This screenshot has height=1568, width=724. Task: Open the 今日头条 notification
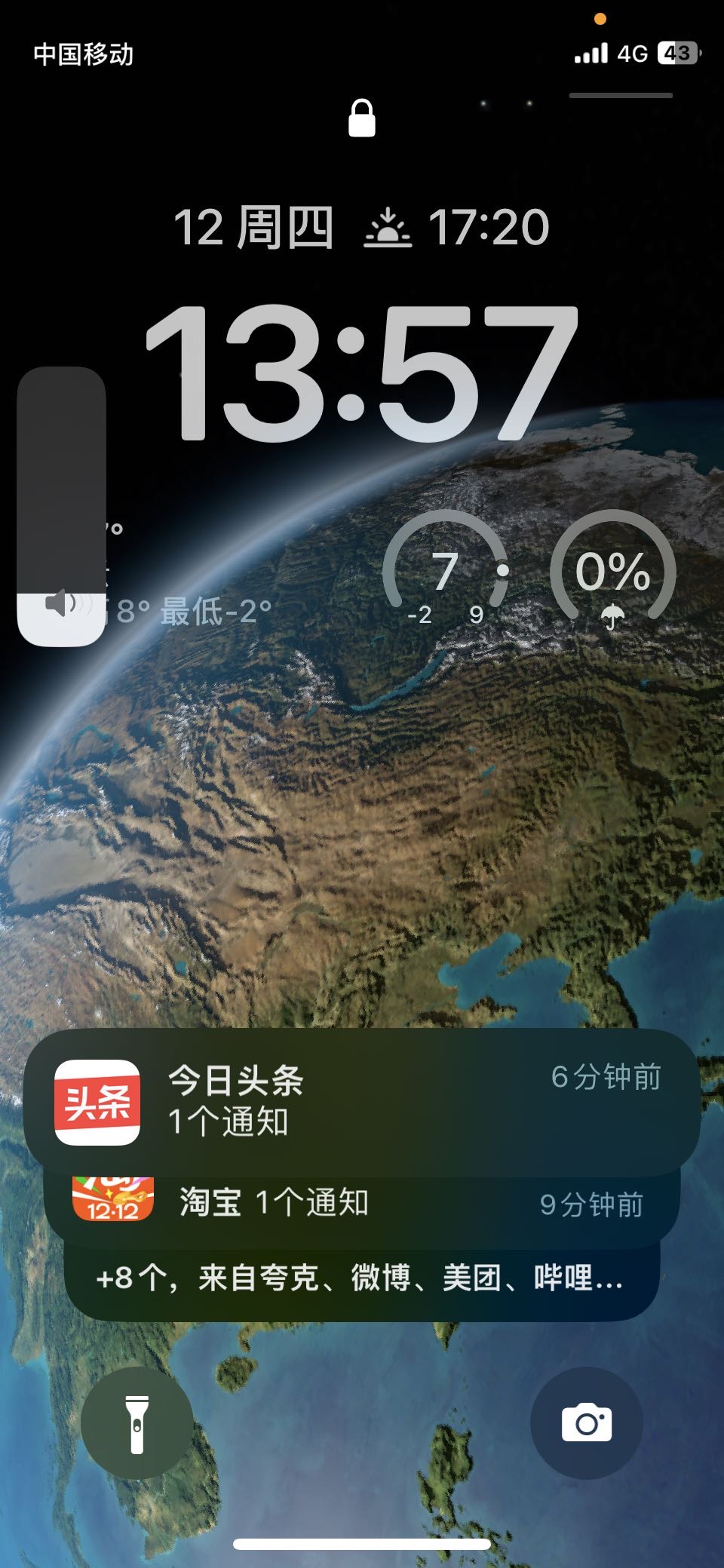(x=360, y=1101)
